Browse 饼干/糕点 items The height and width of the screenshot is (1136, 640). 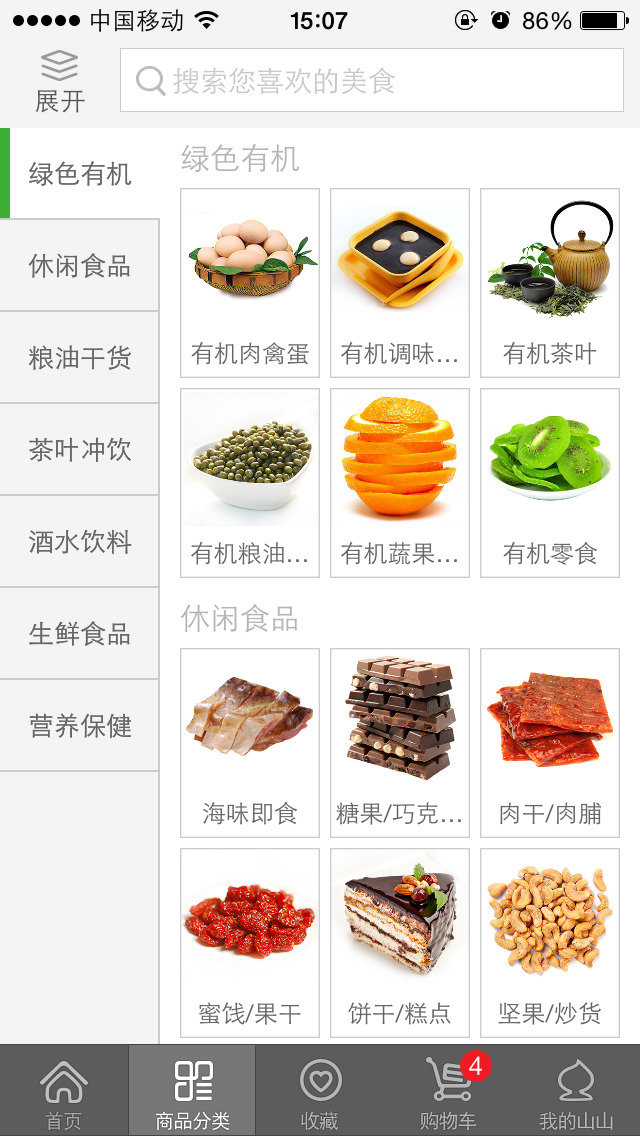tap(400, 943)
